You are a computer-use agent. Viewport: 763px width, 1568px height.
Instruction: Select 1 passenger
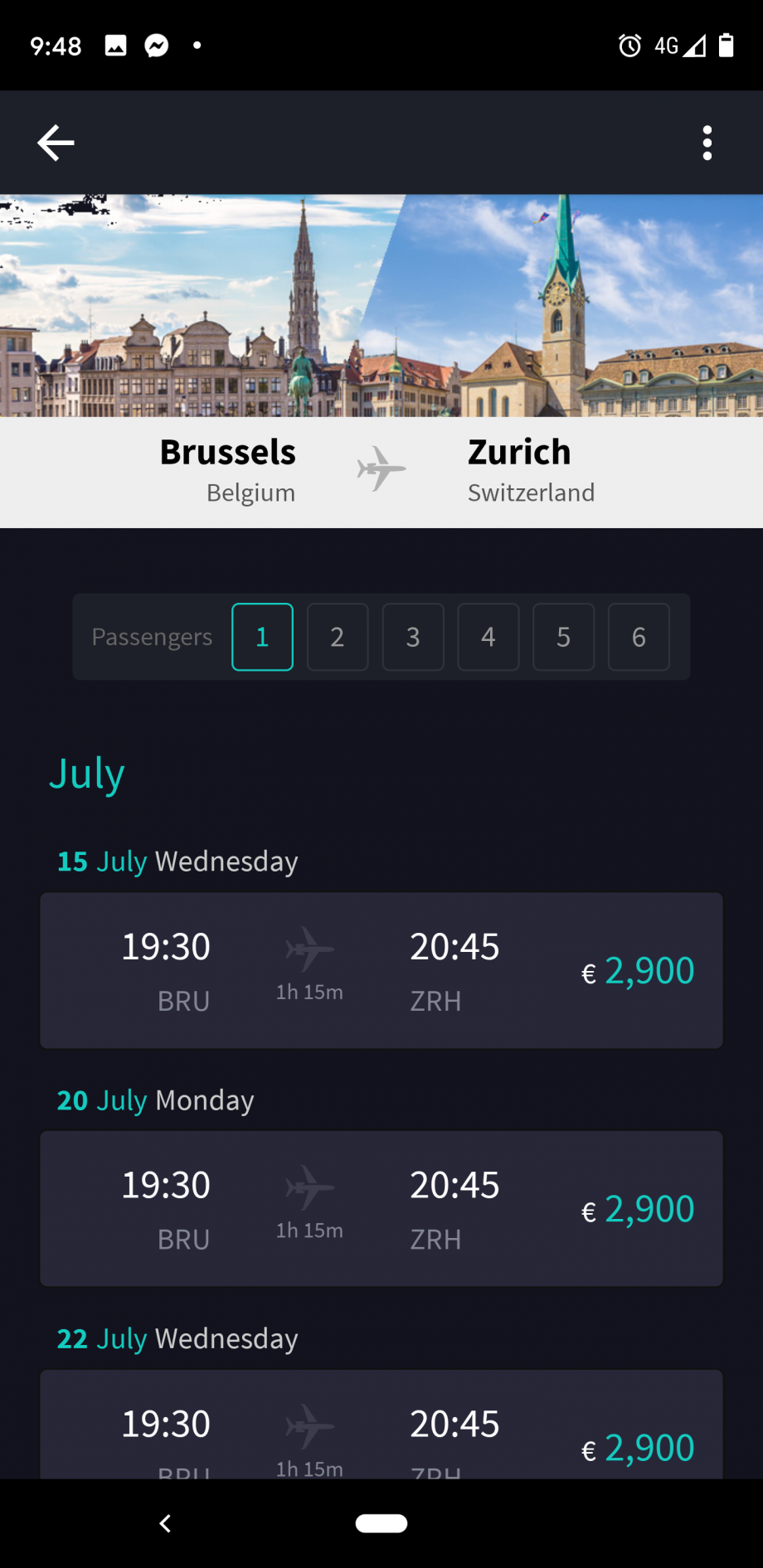tap(262, 637)
